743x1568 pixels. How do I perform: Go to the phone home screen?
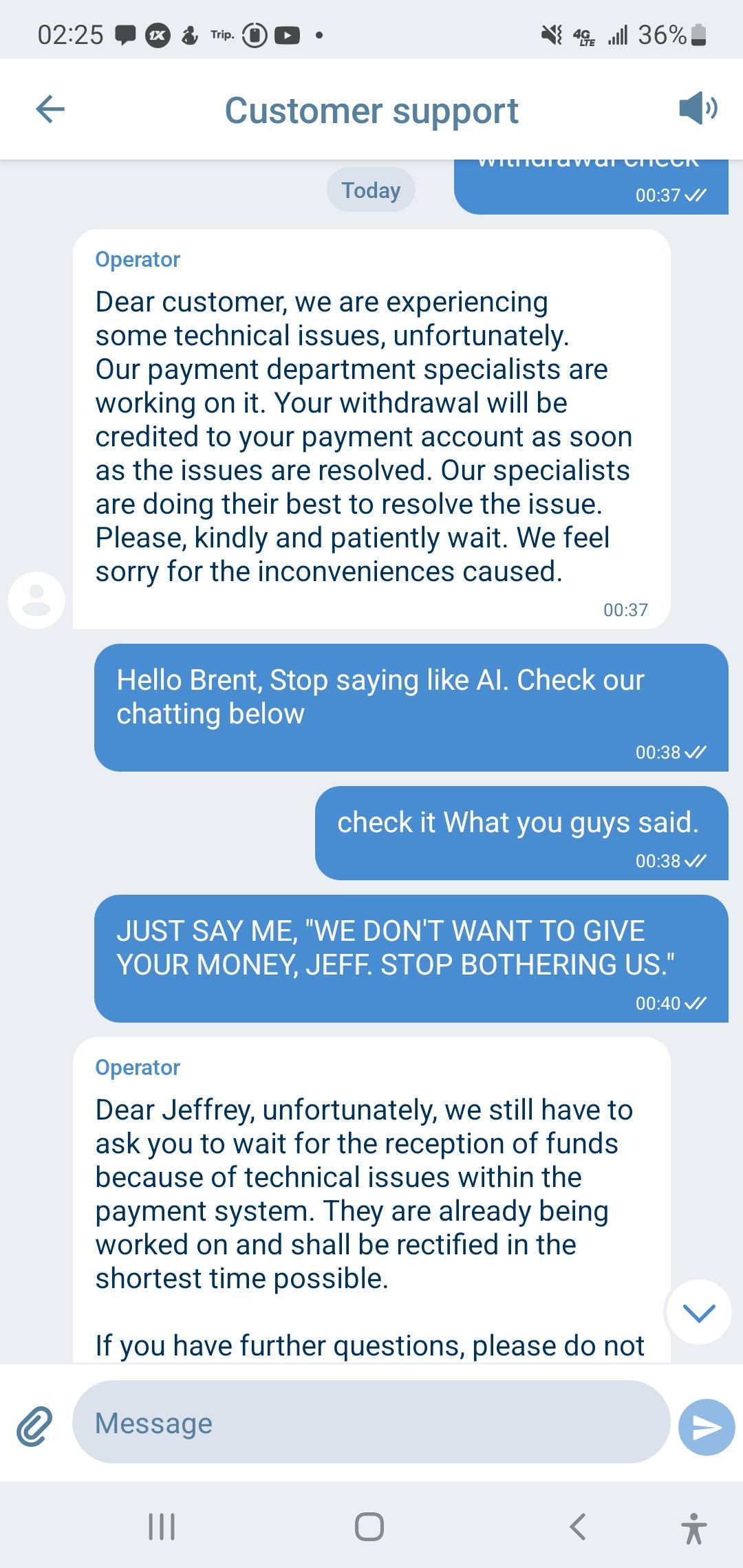(369, 1527)
